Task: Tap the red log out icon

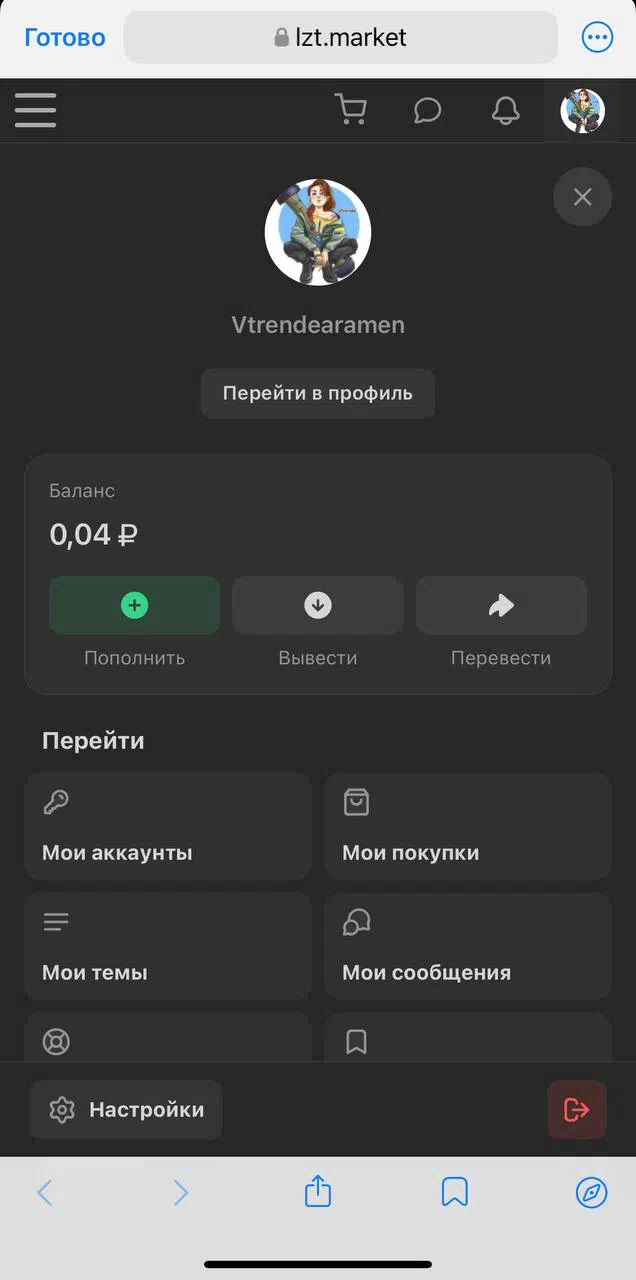Action: pos(577,1109)
